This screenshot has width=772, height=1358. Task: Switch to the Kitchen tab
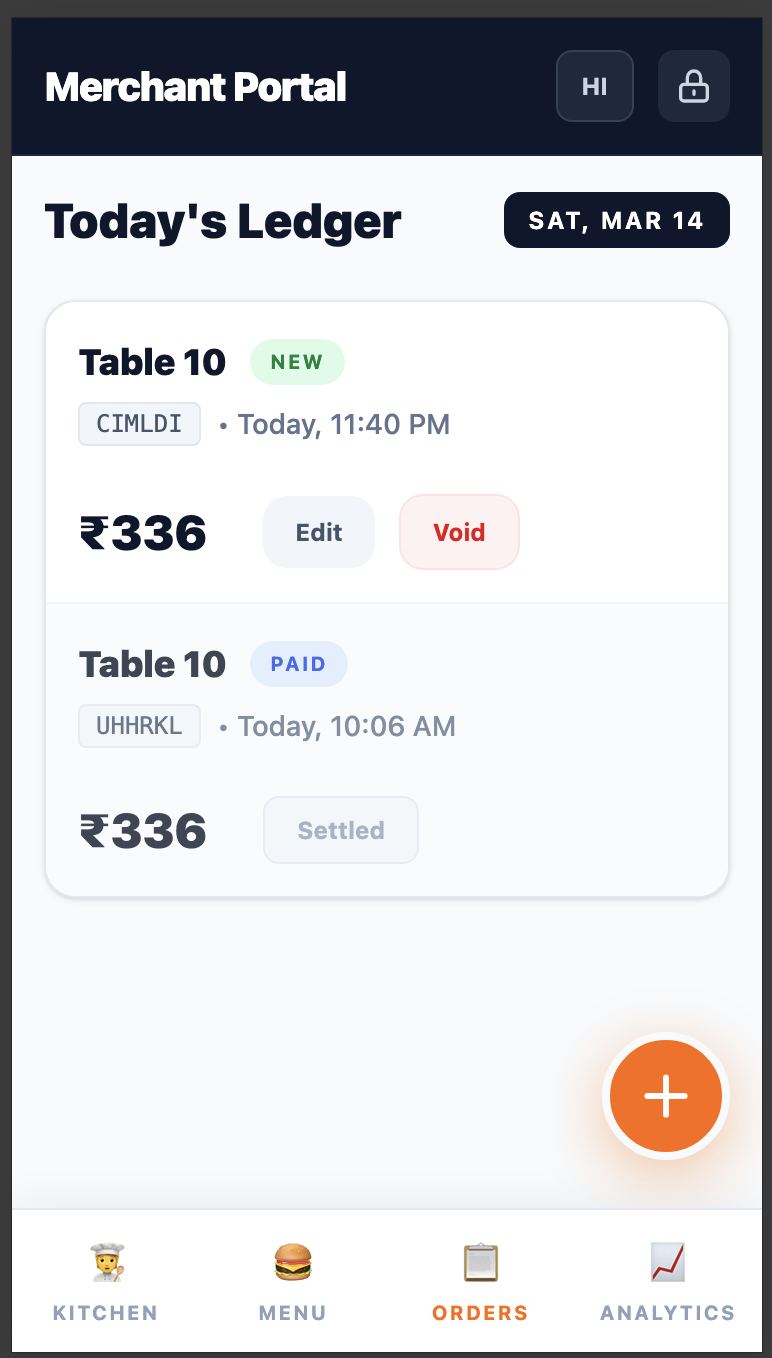click(105, 1283)
